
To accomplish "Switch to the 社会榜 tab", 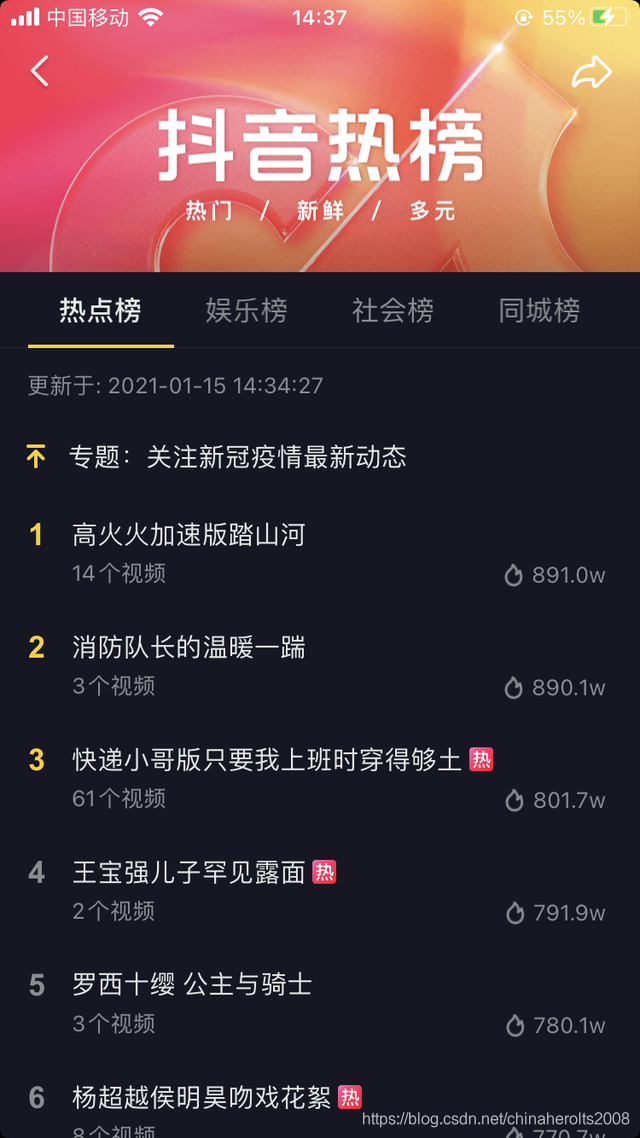I will [x=393, y=311].
